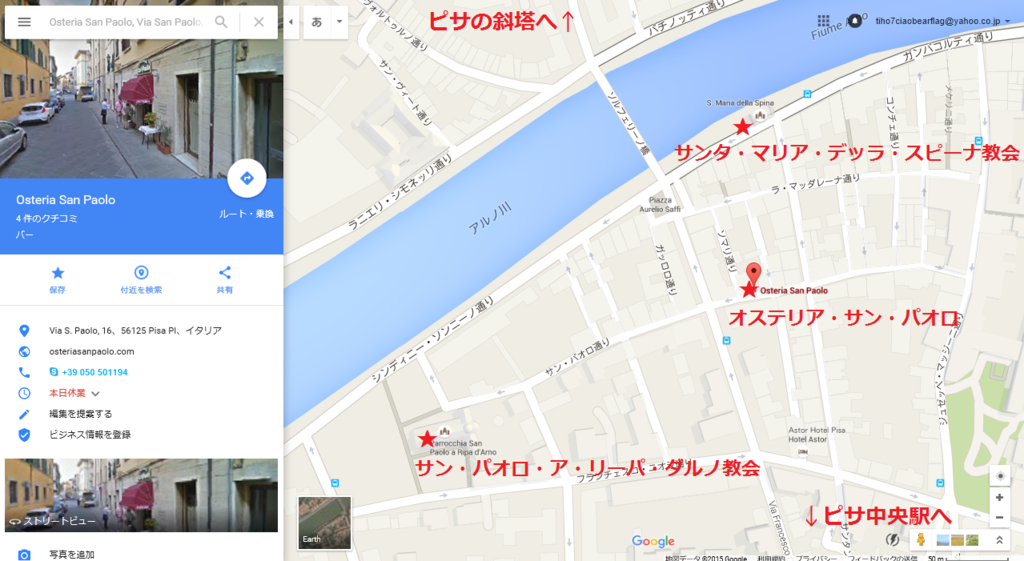Switch to Earth satellite view

pos(324,522)
